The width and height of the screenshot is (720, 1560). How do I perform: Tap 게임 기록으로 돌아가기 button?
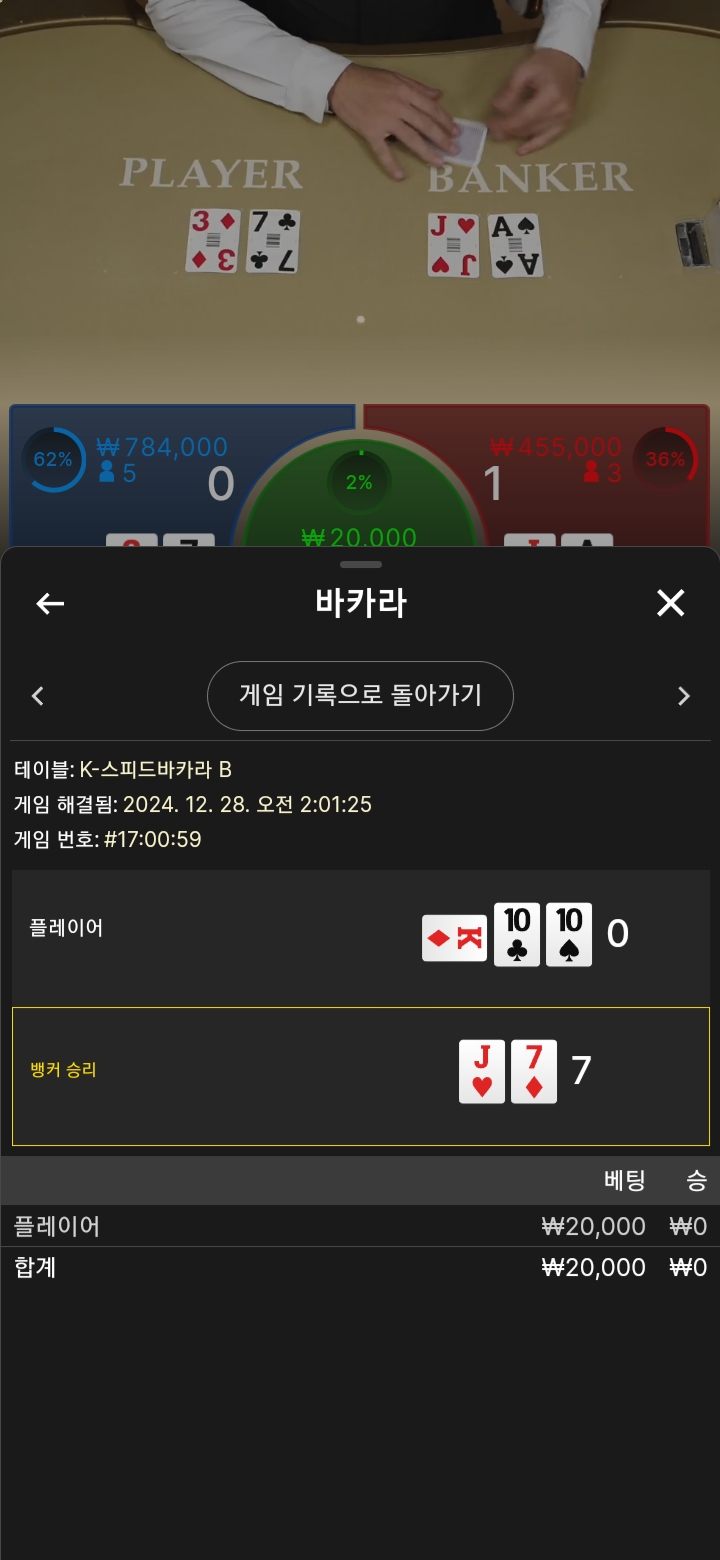point(360,696)
